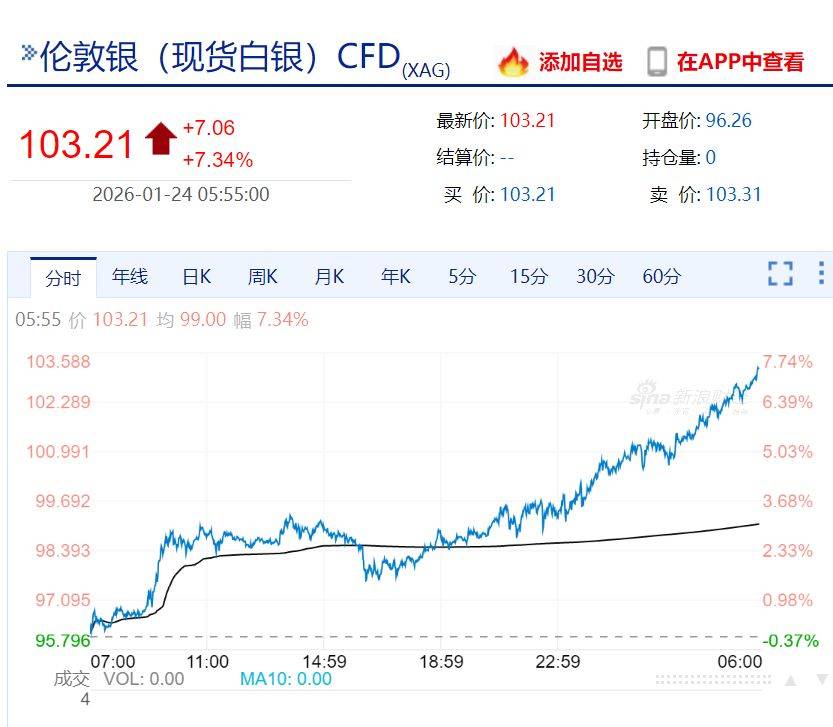The height and width of the screenshot is (727, 833).
Task: Open the 月K chart tab
Action: tap(329, 277)
